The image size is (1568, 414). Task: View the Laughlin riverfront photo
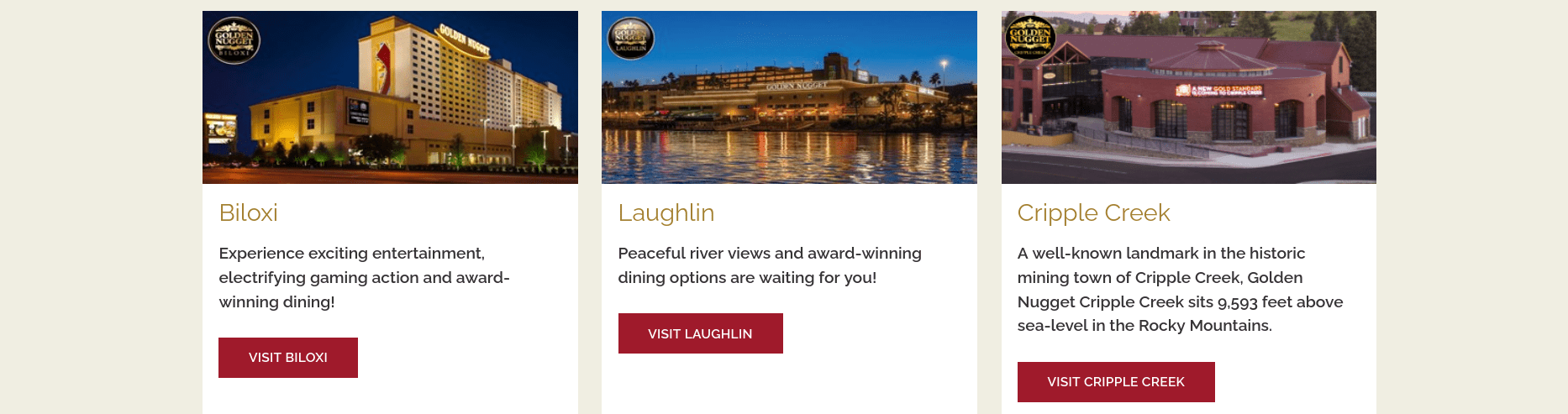pos(789,97)
